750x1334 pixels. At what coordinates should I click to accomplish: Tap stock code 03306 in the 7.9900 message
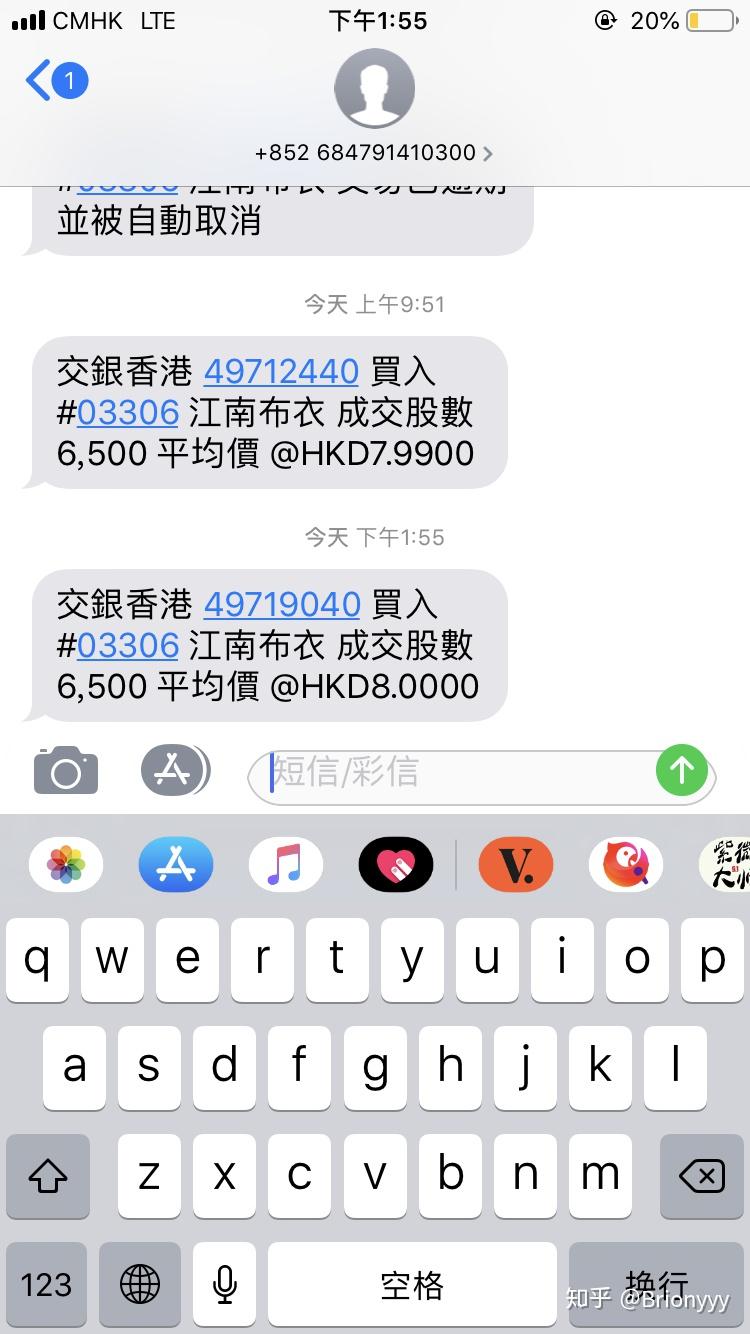pos(128,413)
